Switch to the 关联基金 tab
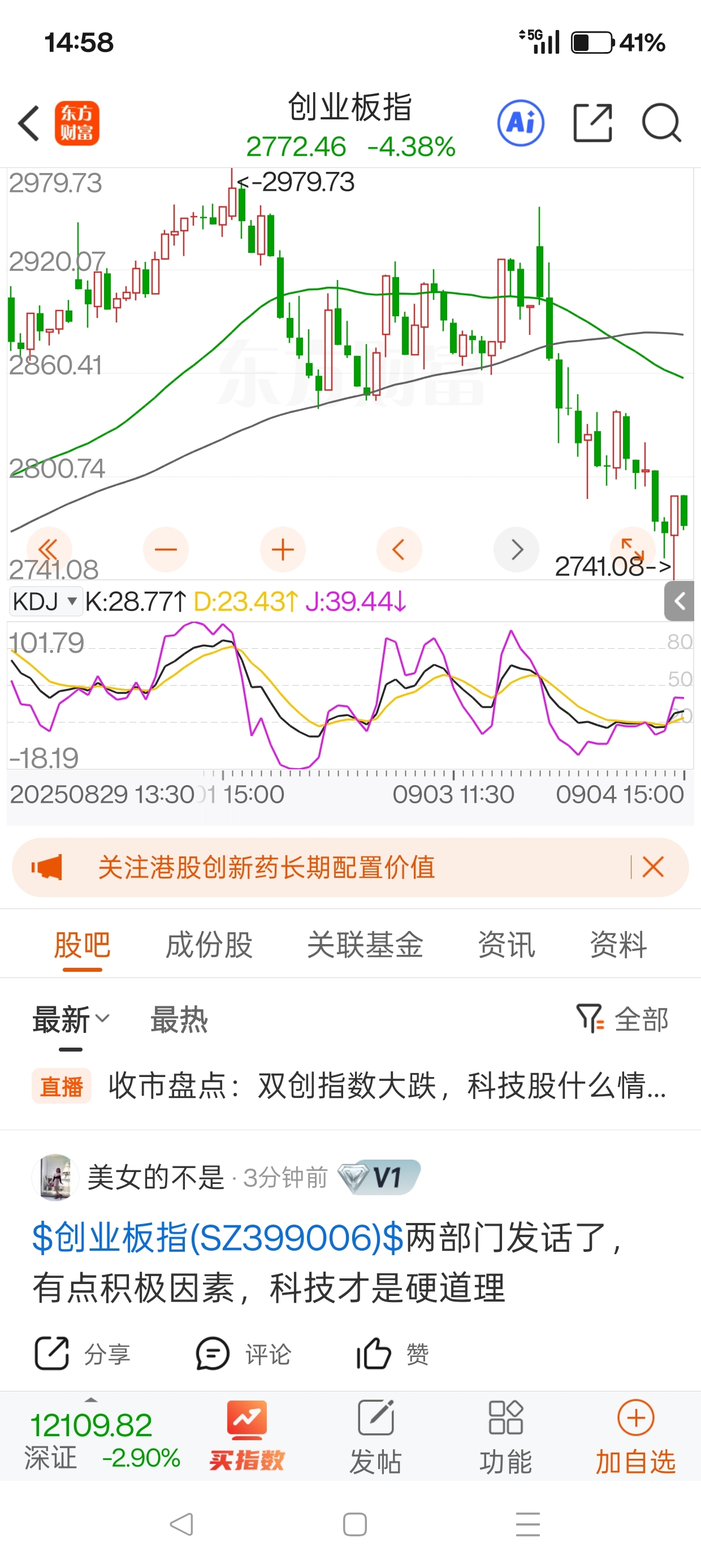Screen dimensions: 701x1568 pos(365,945)
